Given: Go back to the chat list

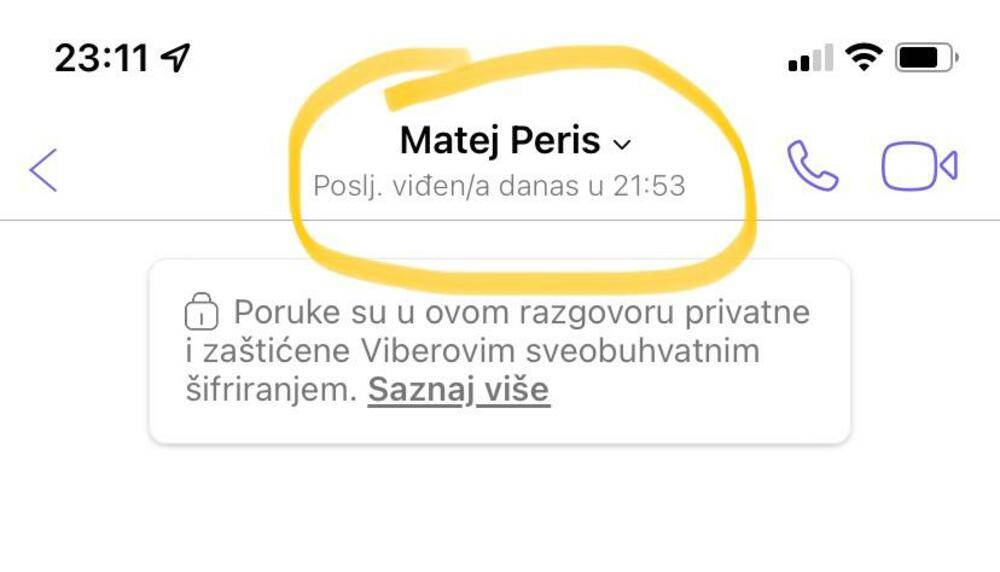Looking at the screenshot, I should [43, 170].
